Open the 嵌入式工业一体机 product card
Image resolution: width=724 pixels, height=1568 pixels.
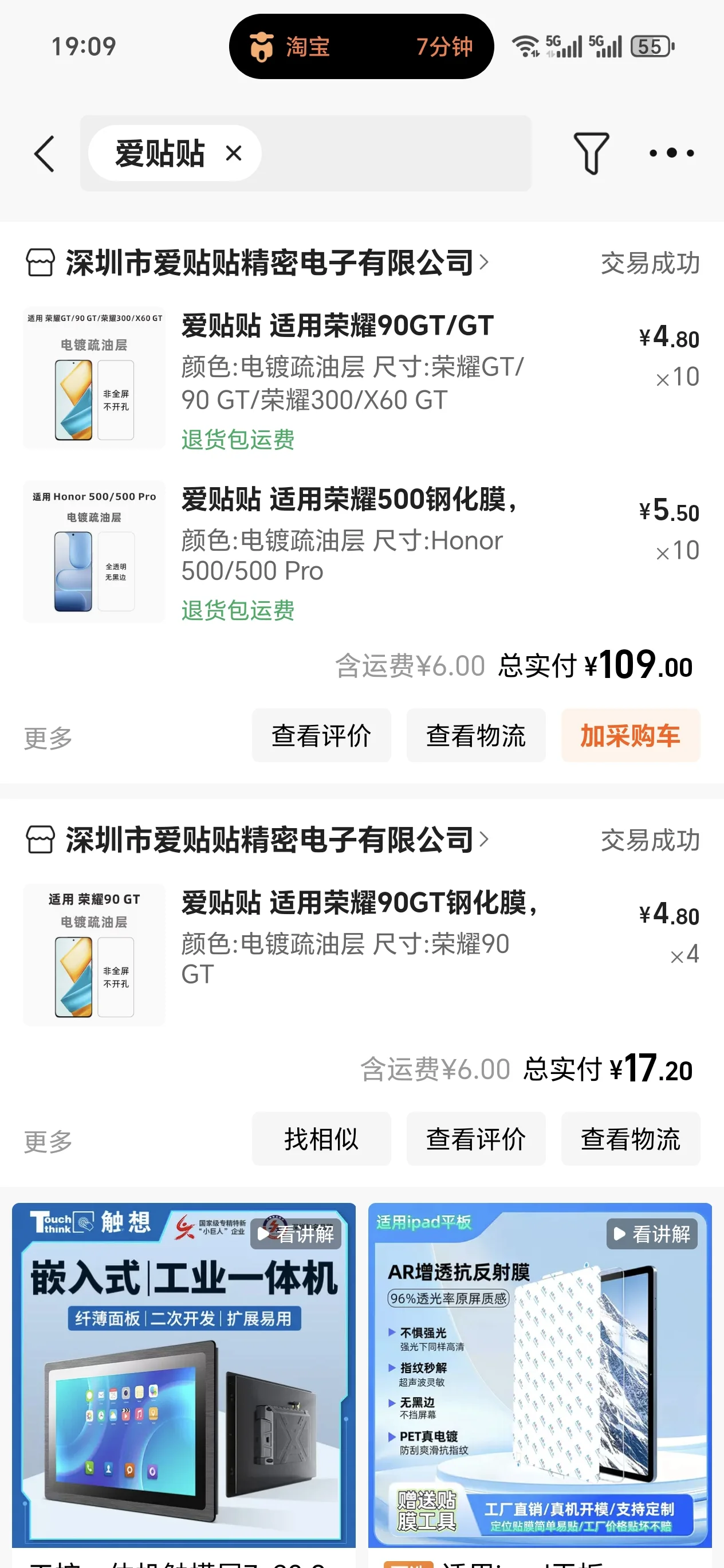click(184, 1375)
